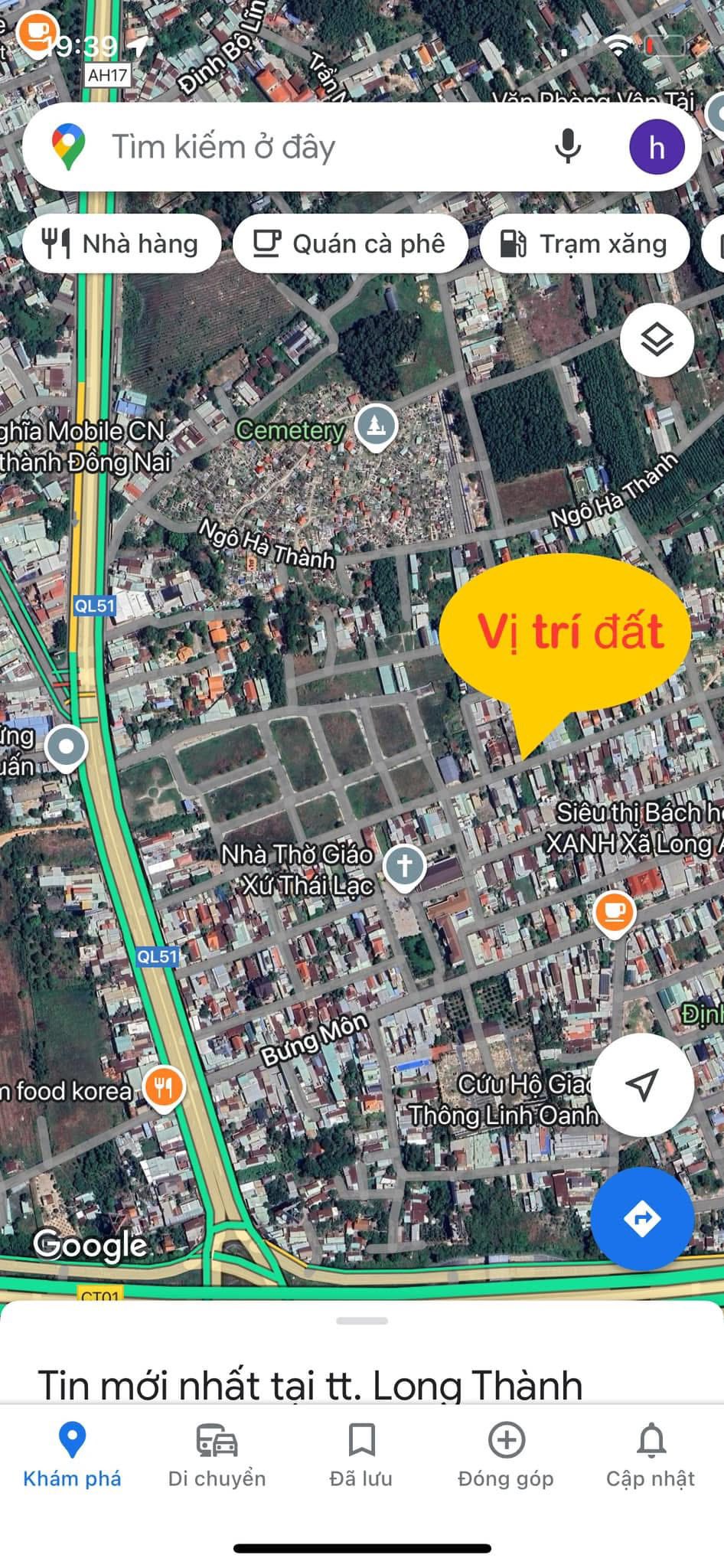Screen dimensions: 724x1568
Task: Open the Cemetery place pin
Action: pyautogui.click(x=375, y=426)
